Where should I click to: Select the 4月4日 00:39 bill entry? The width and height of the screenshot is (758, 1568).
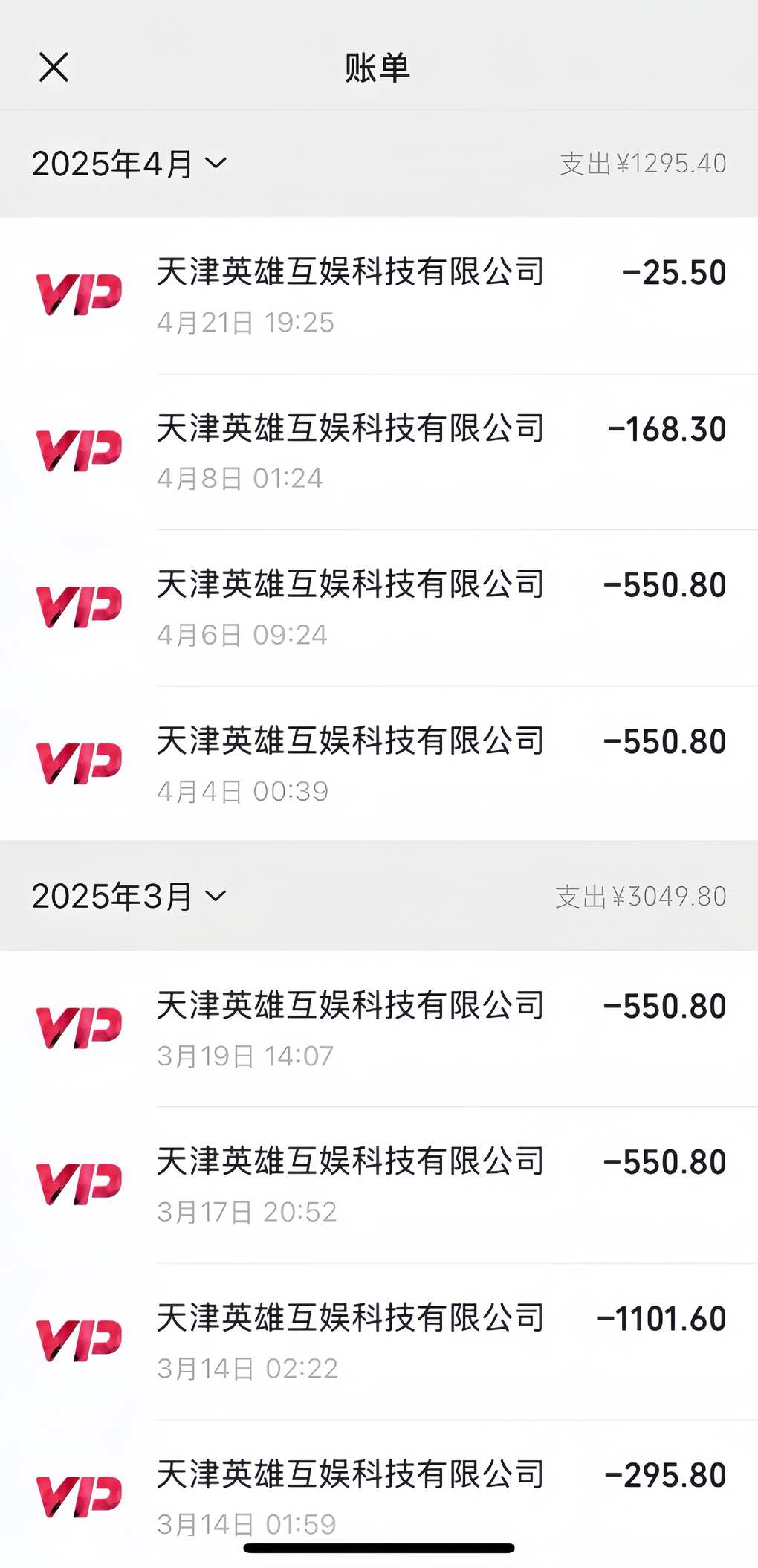pos(379,764)
